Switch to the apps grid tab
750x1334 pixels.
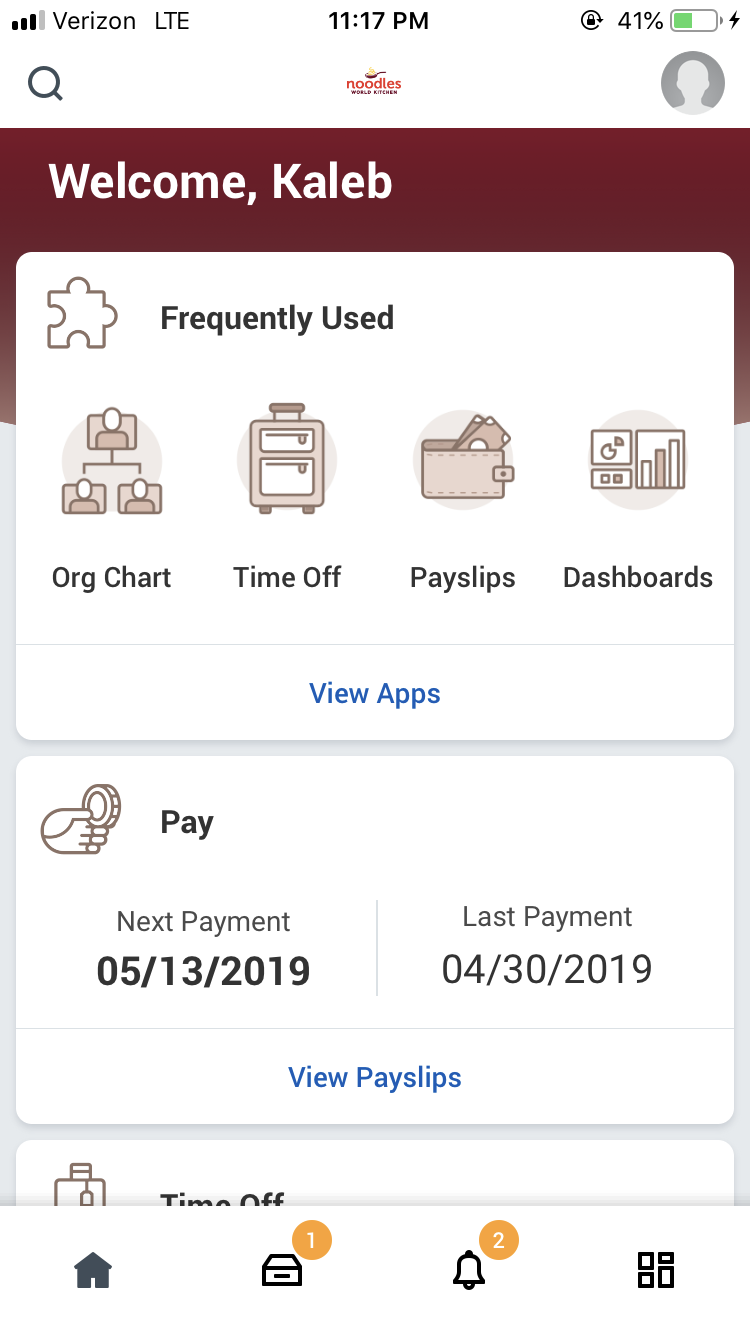tap(656, 1270)
